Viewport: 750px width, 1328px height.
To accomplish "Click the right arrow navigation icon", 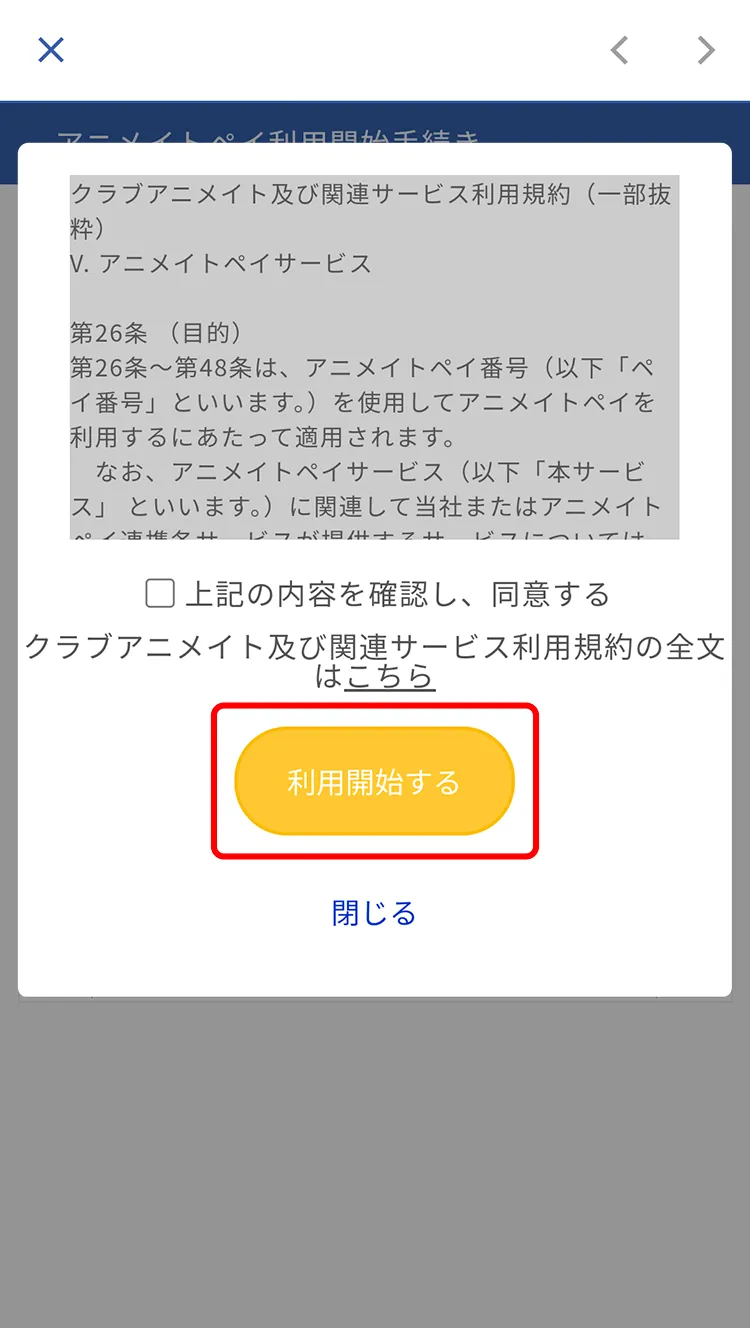I will tap(705, 50).
